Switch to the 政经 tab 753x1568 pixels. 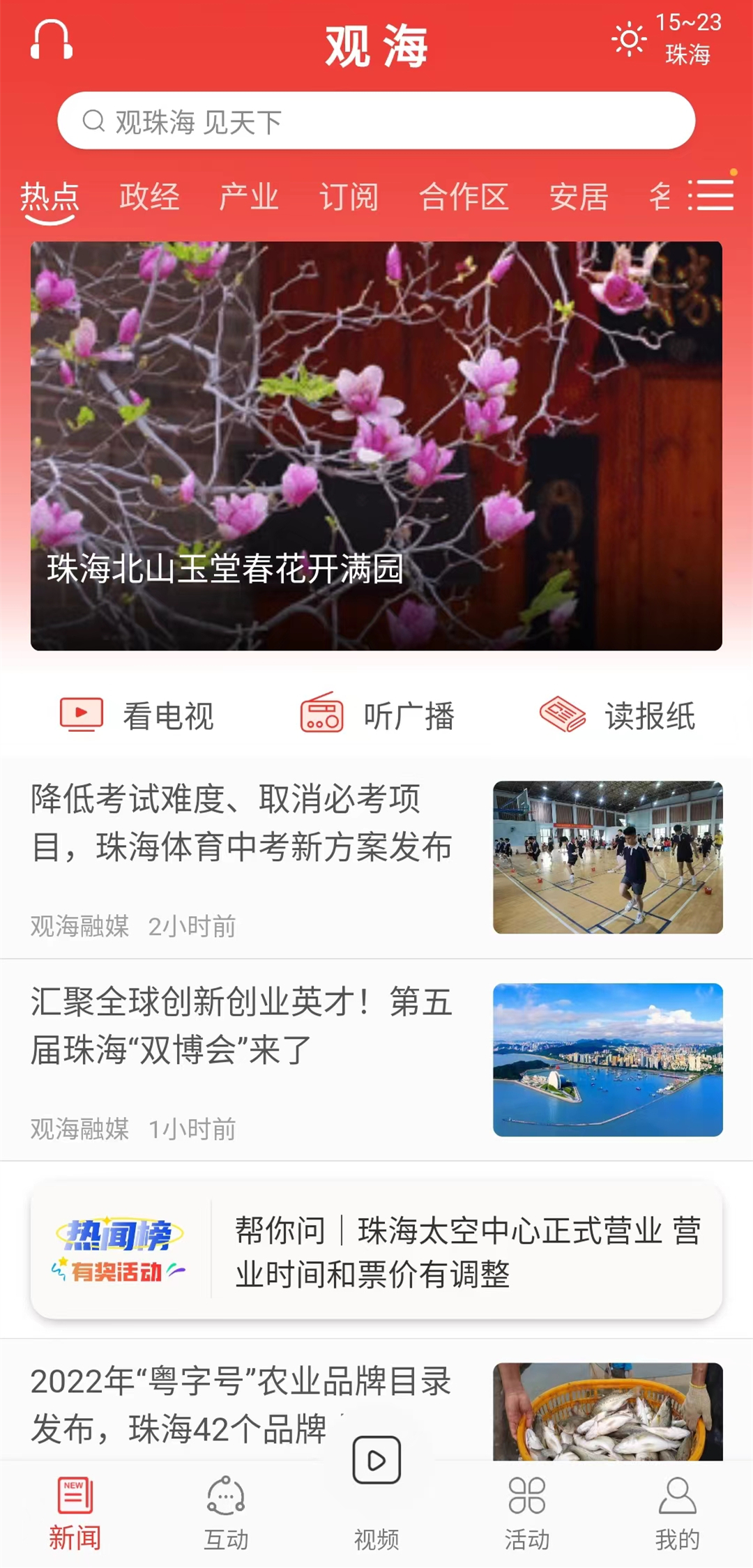pyautogui.click(x=149, y=197)
